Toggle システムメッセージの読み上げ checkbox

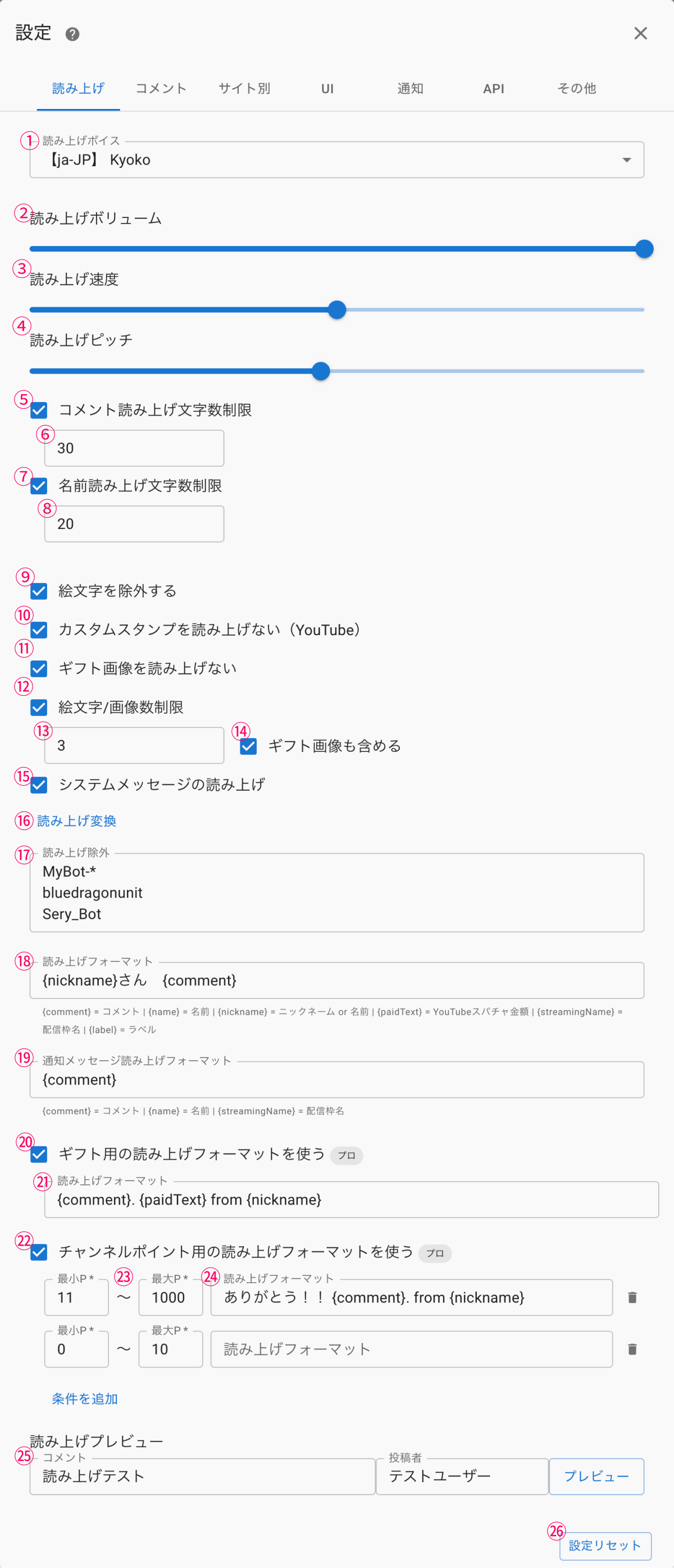coord(39,785)
